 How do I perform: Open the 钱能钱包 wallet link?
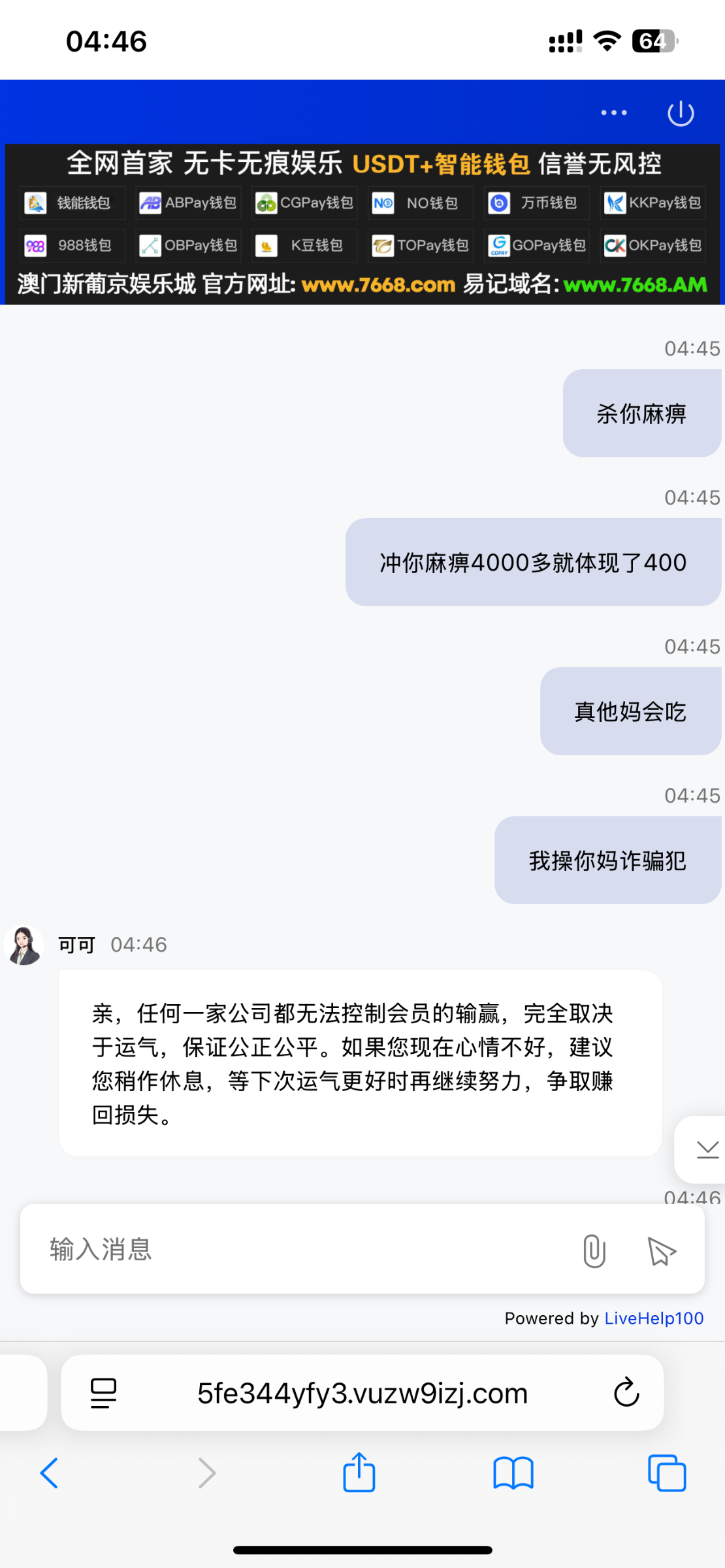pyautogui.click(x=72, y=203)
